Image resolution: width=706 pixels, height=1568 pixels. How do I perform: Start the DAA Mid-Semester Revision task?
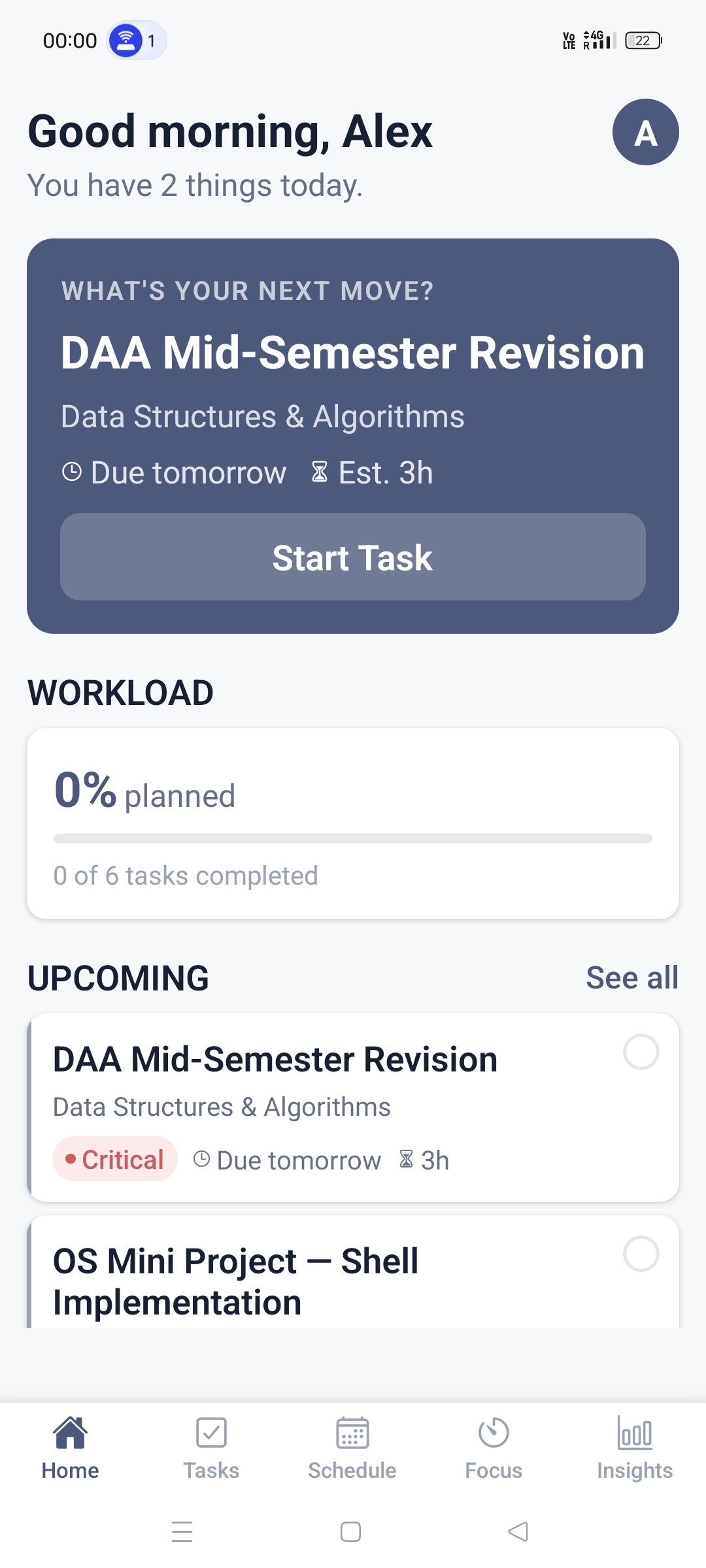[x=353, y=557]
